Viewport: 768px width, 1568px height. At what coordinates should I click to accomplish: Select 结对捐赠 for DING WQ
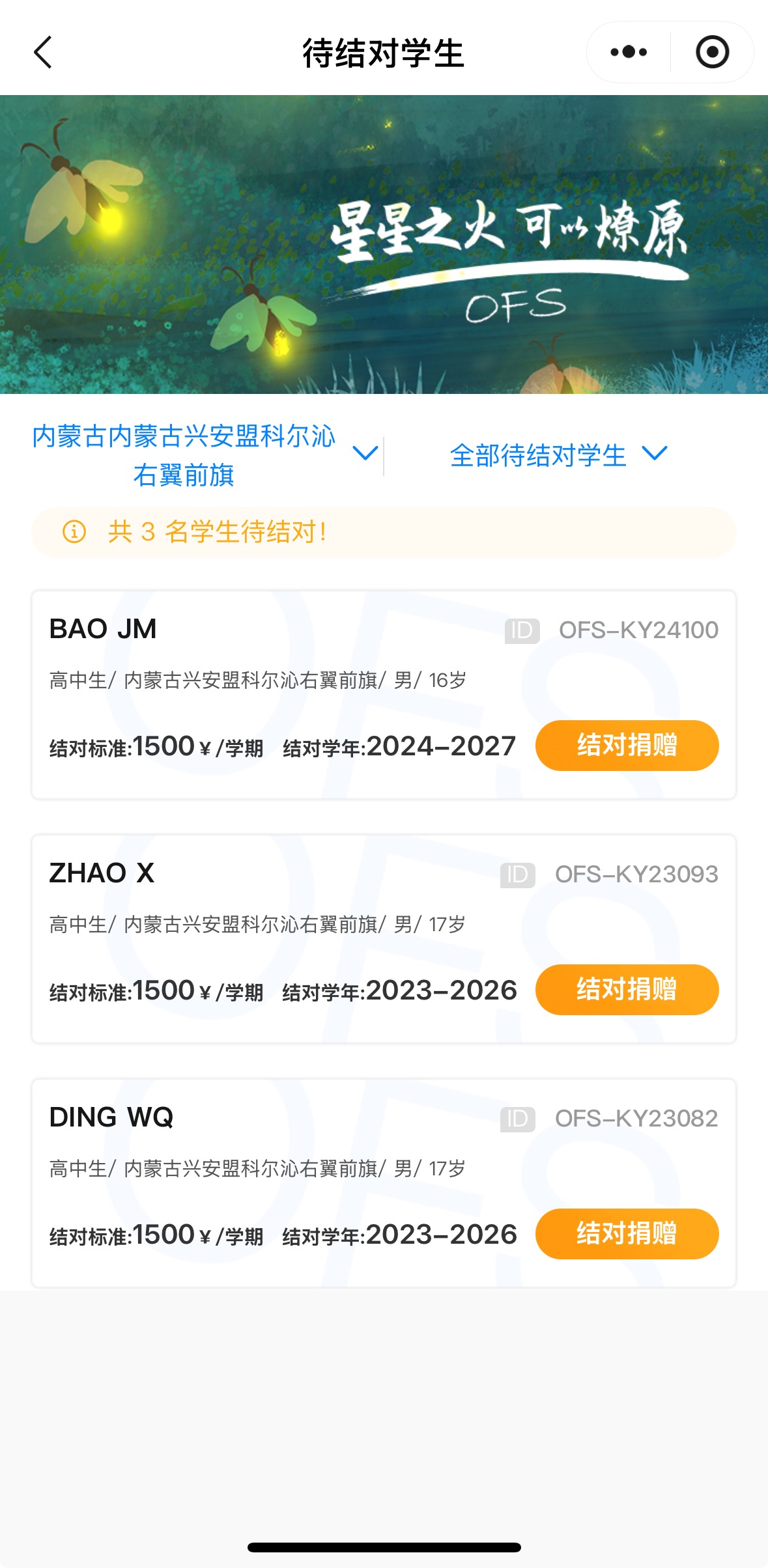(627, 1234)
